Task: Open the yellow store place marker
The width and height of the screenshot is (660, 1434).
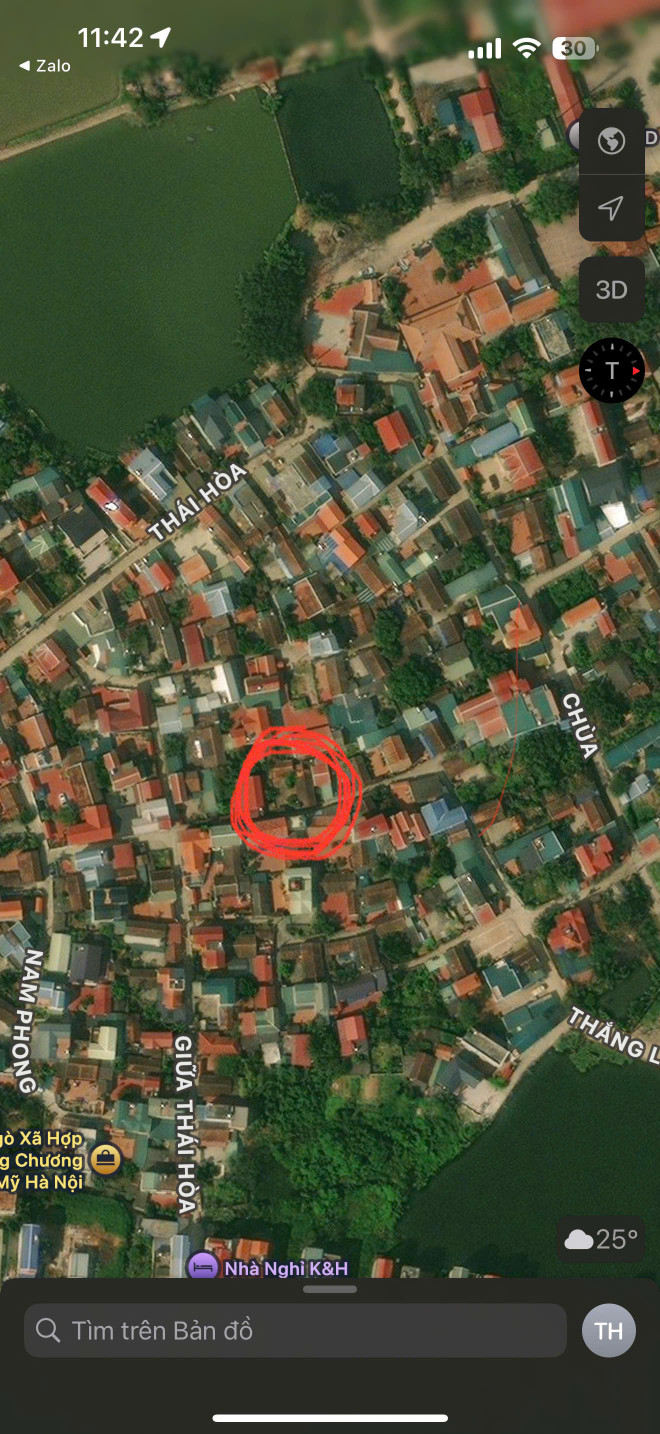Action: click(105, 1160)
